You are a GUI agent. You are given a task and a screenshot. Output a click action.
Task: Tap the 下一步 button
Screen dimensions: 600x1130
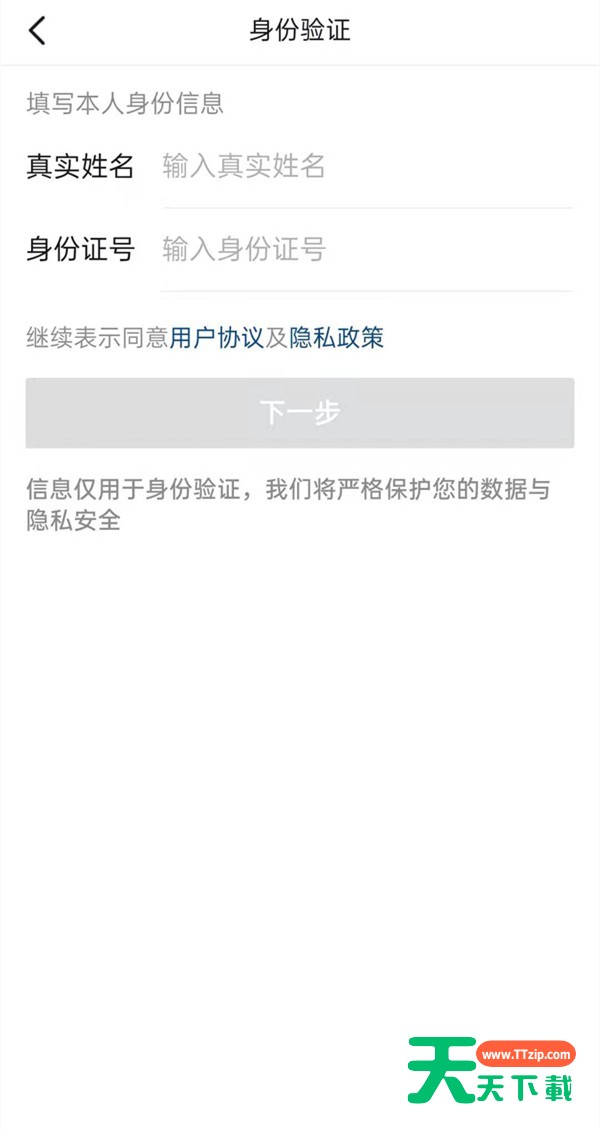pos(300,413)
